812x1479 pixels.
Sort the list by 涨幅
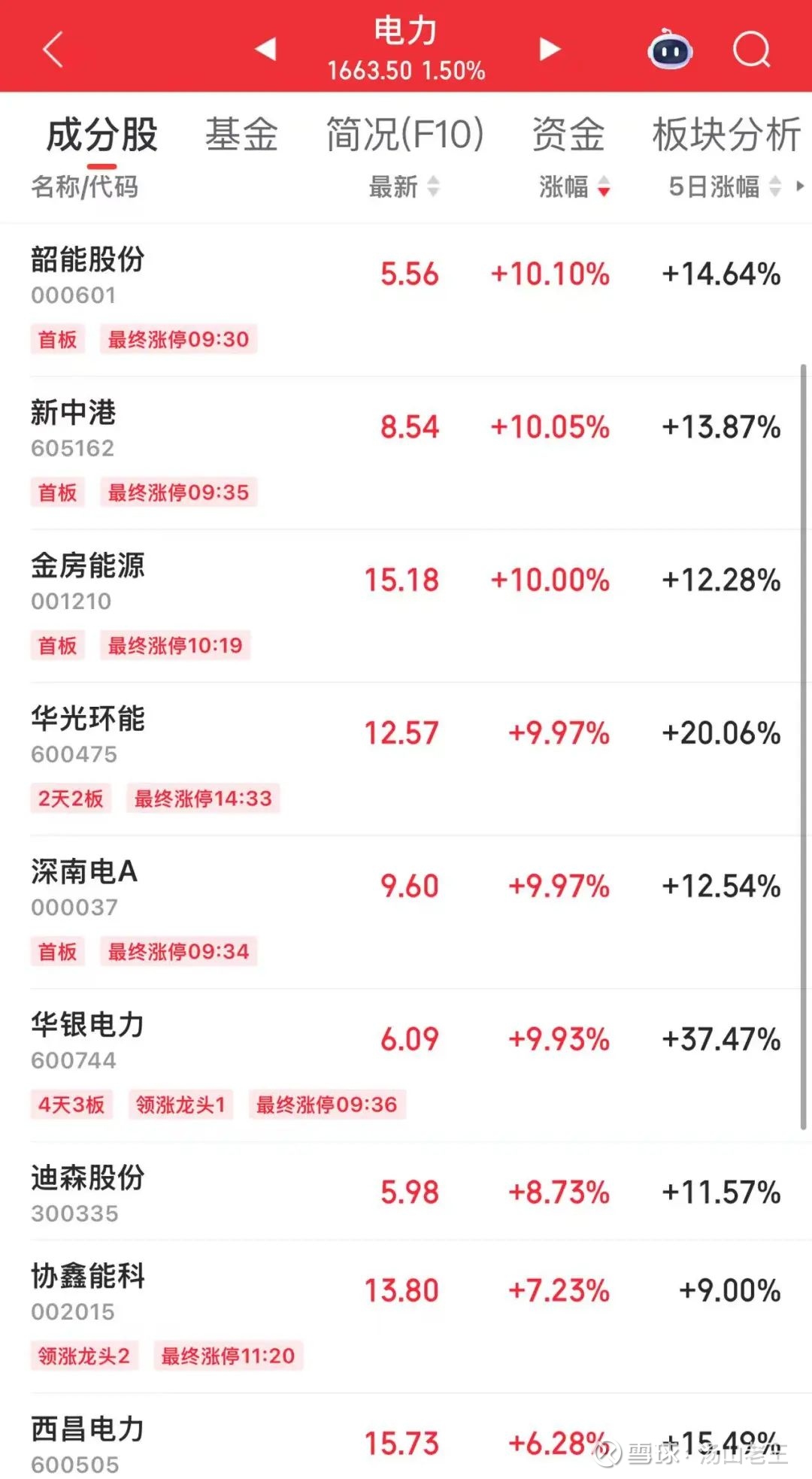click(574, 186)
